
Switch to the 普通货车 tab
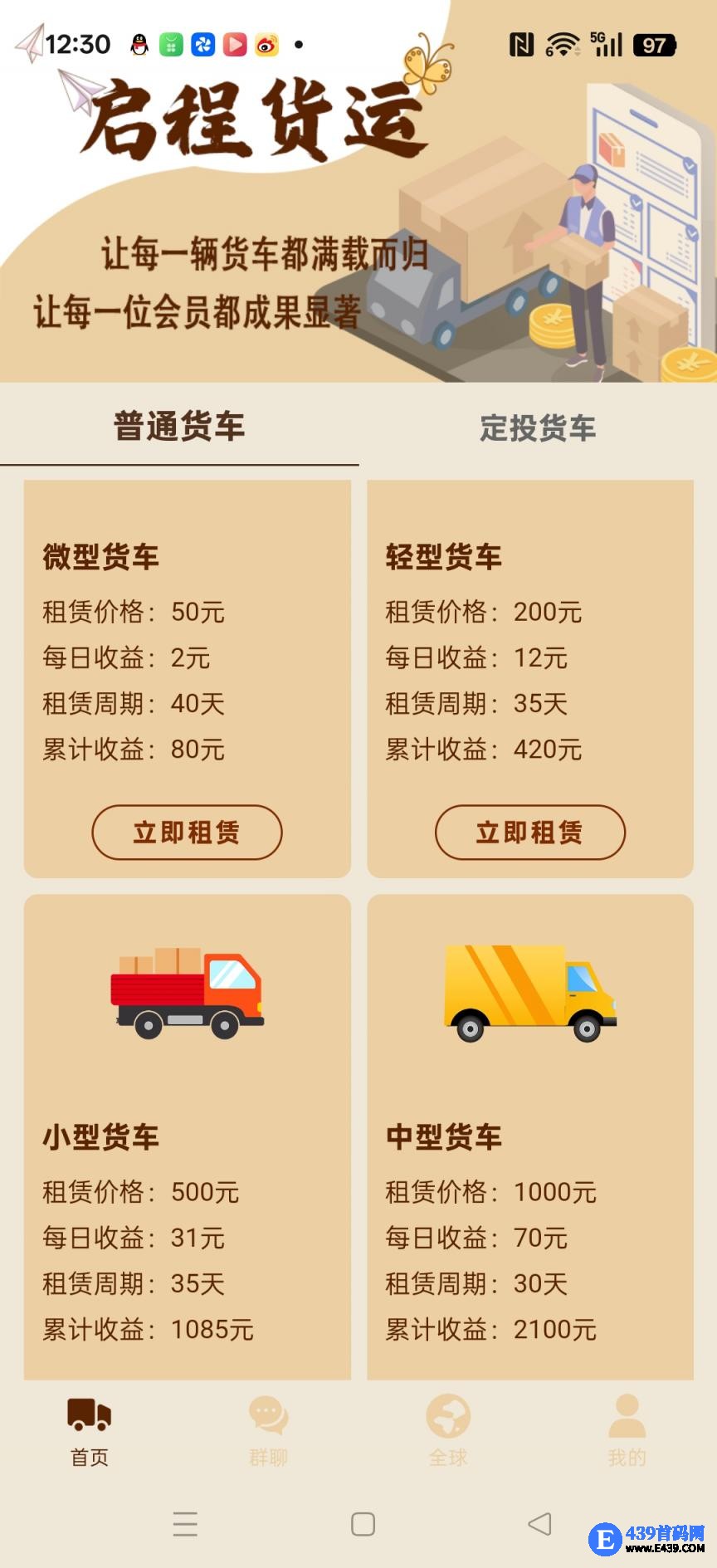point(179,427)
